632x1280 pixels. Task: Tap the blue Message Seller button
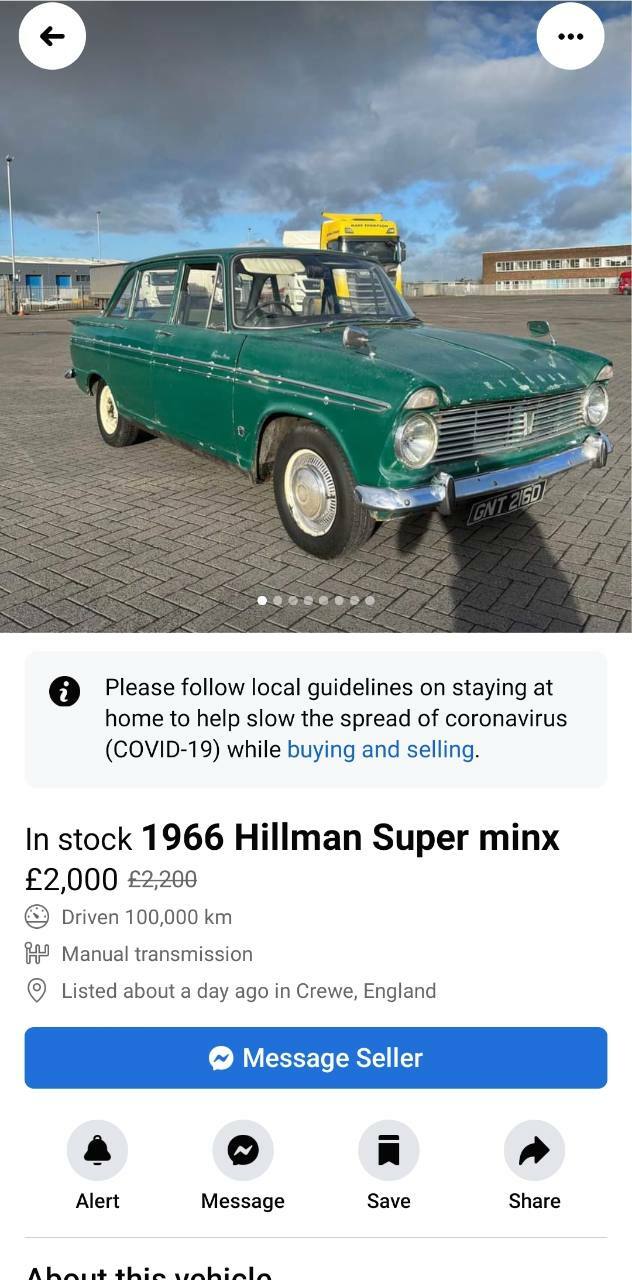click(x=316, y=1058)
